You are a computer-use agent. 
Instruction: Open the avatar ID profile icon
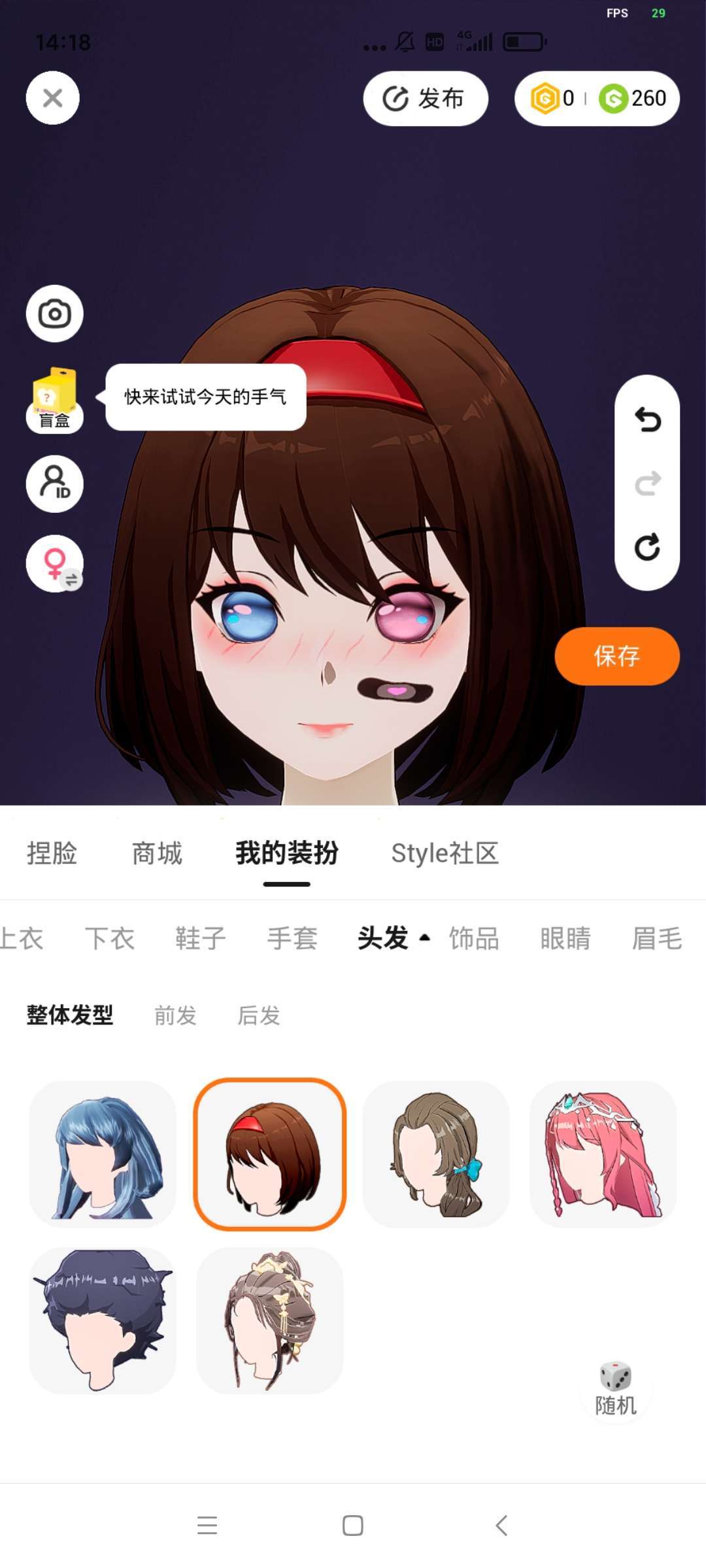pos(55,484)
